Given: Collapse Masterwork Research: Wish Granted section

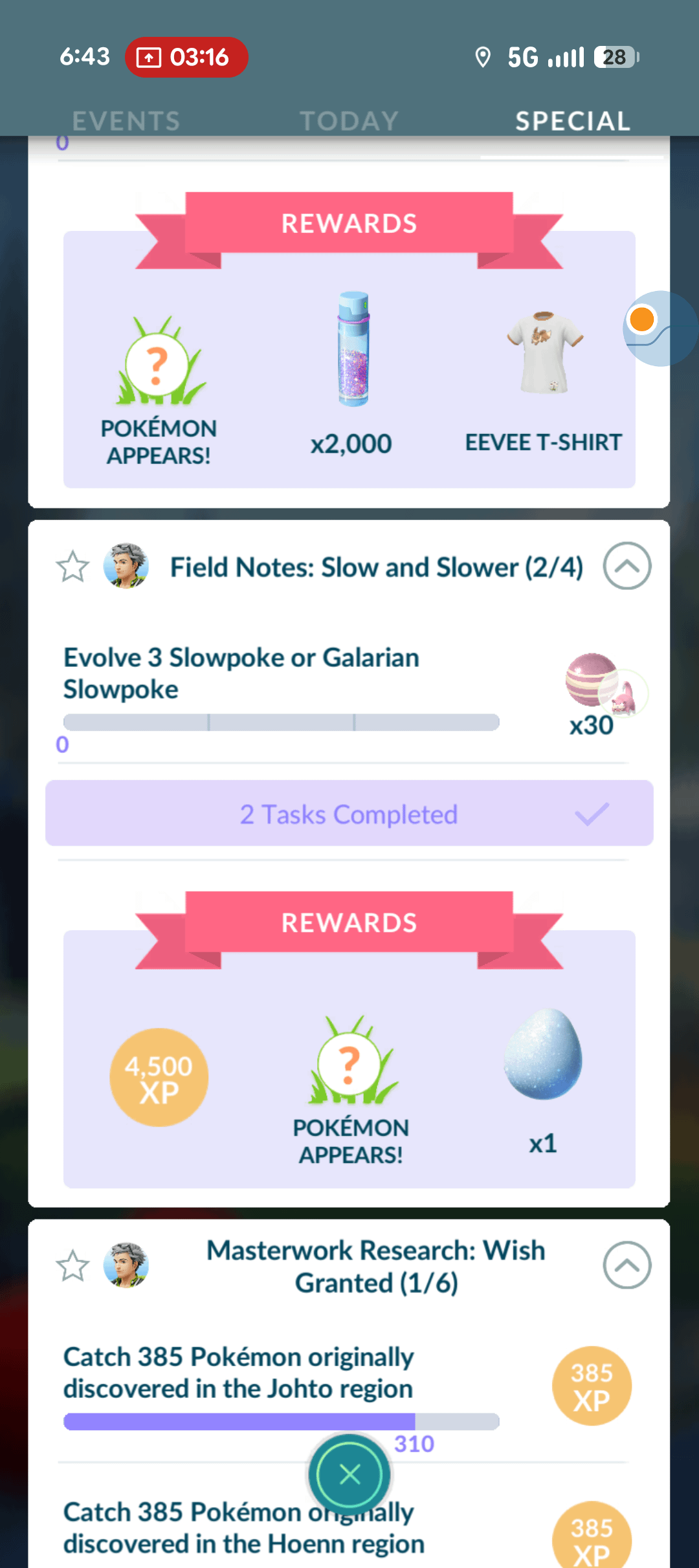Looking at the screenshot, I should click(627, 1265).
